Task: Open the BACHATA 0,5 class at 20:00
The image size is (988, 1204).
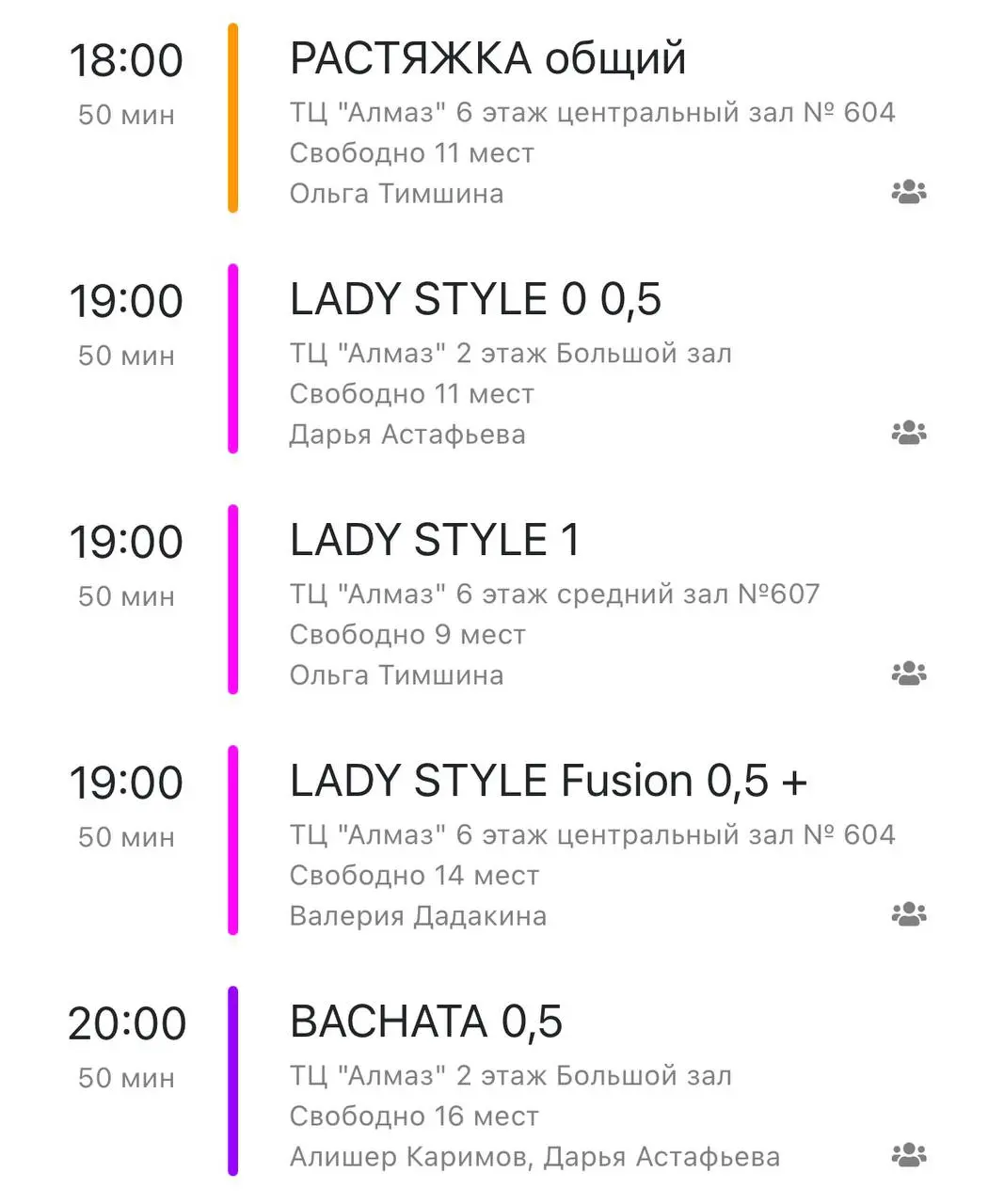Action: point(425,1022)
